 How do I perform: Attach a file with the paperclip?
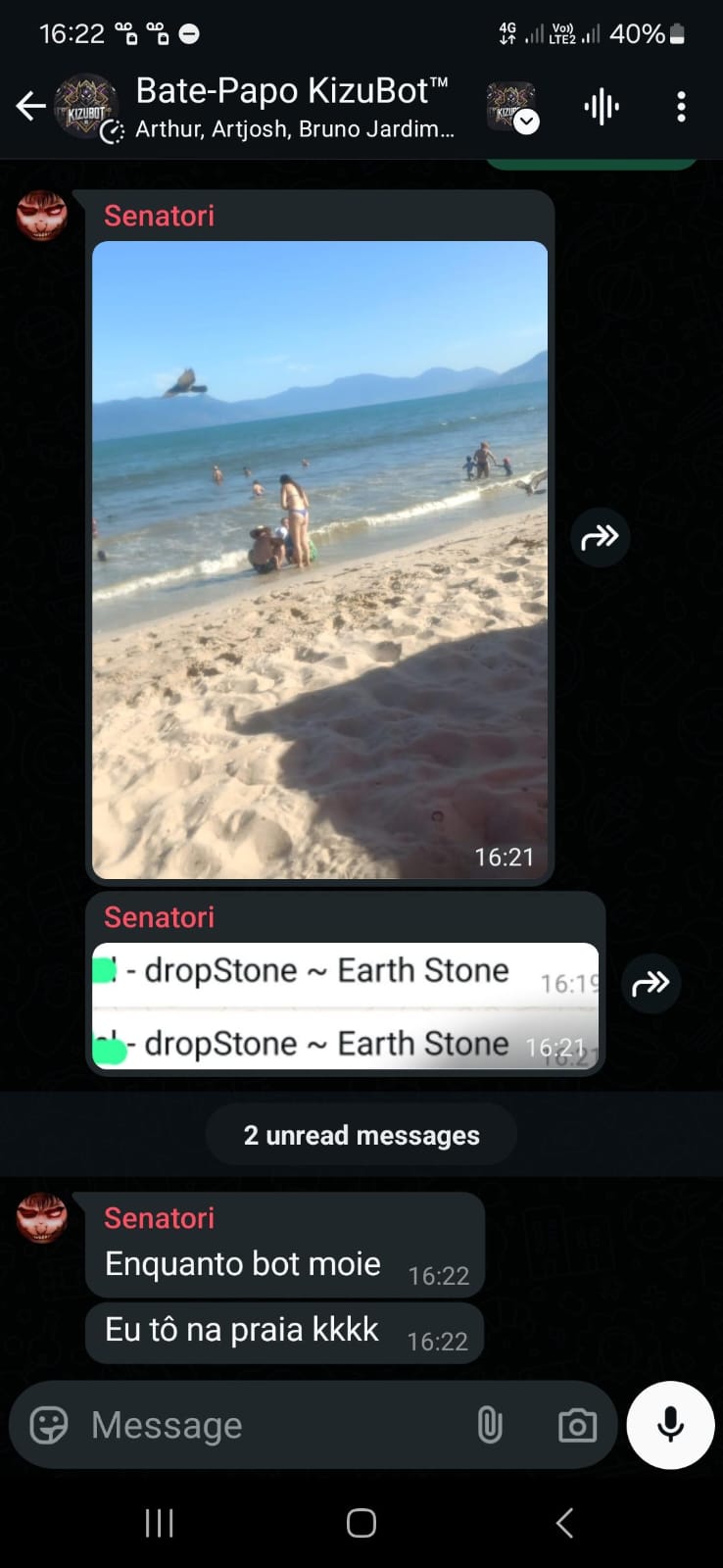tap(490, 1425)
